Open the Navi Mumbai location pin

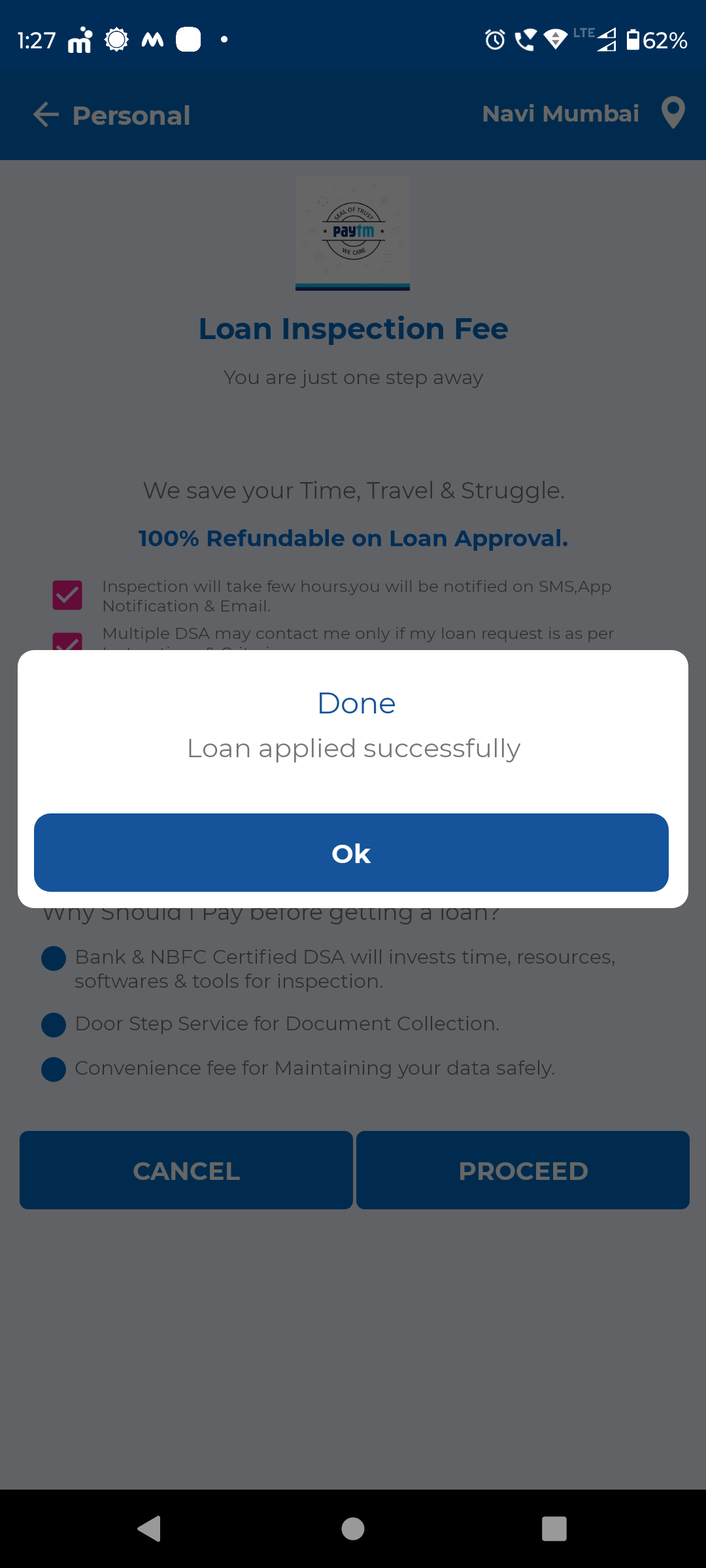(x=673, y=114)
